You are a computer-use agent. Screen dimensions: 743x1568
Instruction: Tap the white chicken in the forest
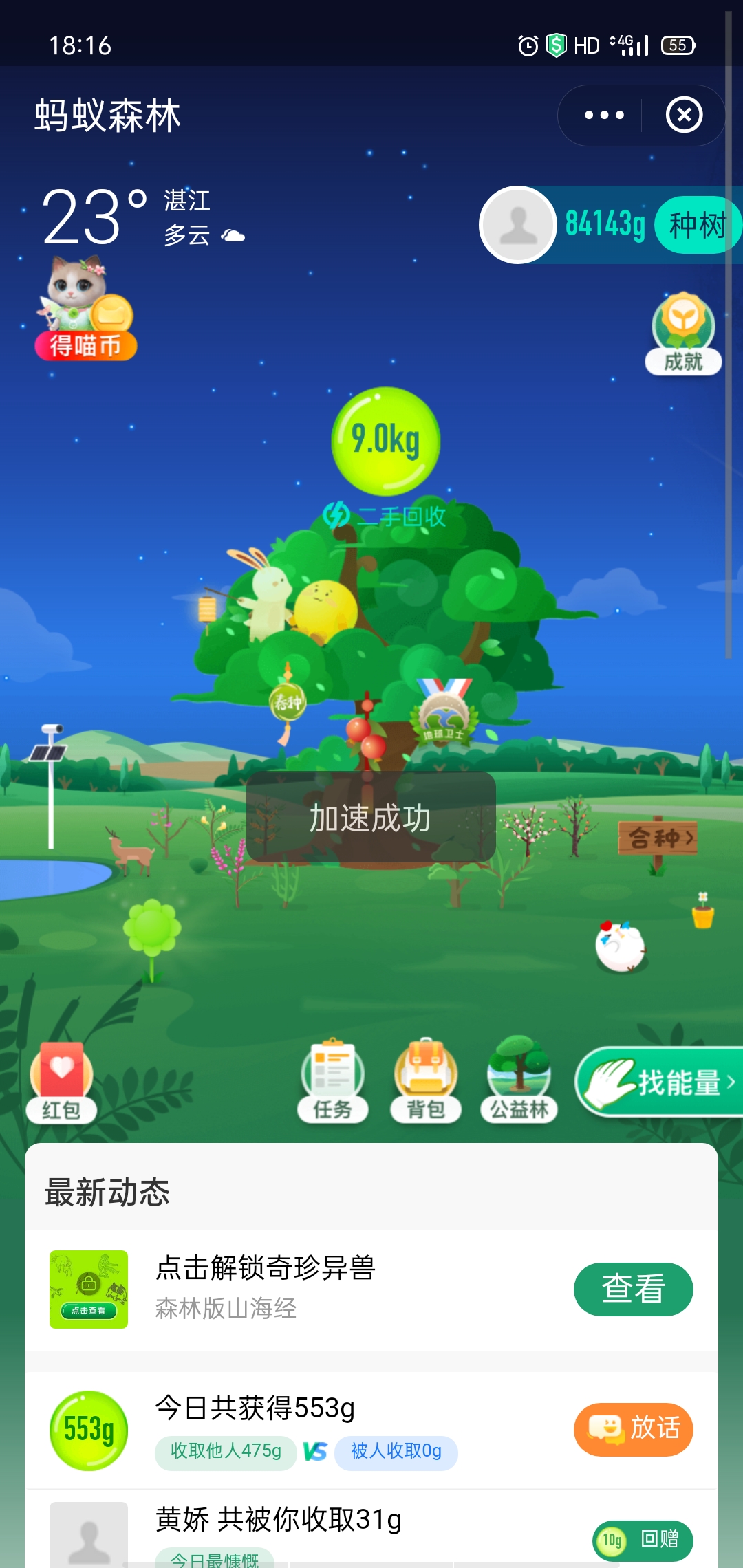pyautogui.click(x=621, y=947)
